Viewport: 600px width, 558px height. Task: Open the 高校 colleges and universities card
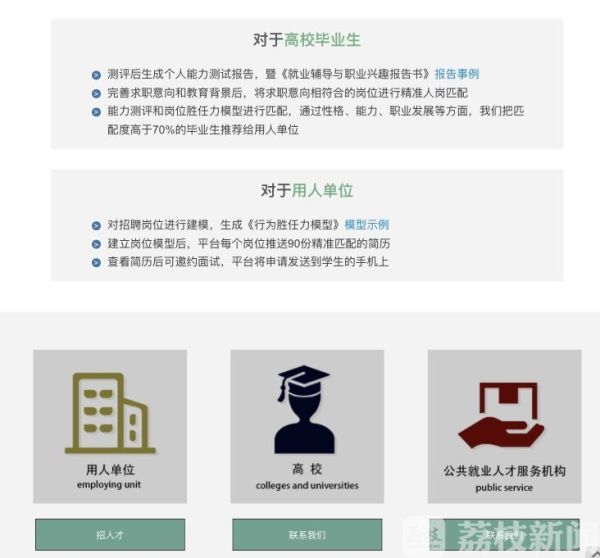[307, 426]
